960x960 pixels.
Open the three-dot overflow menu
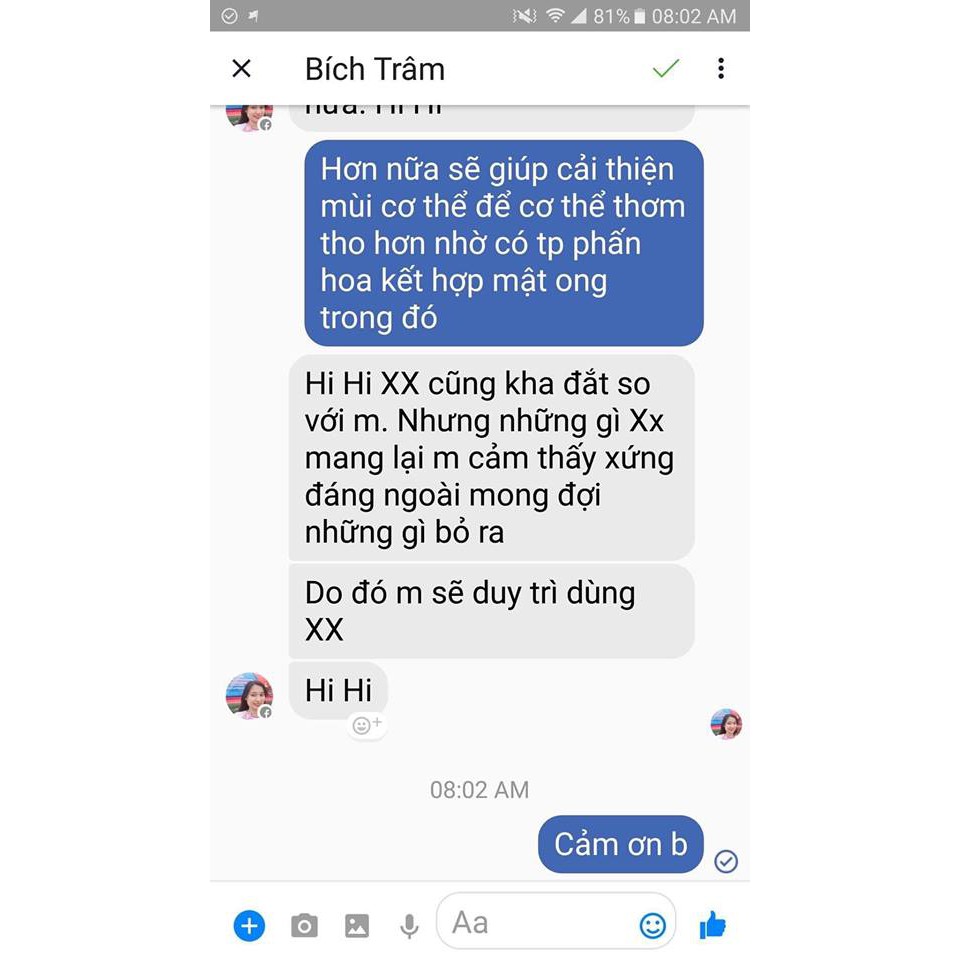point(720,69)
